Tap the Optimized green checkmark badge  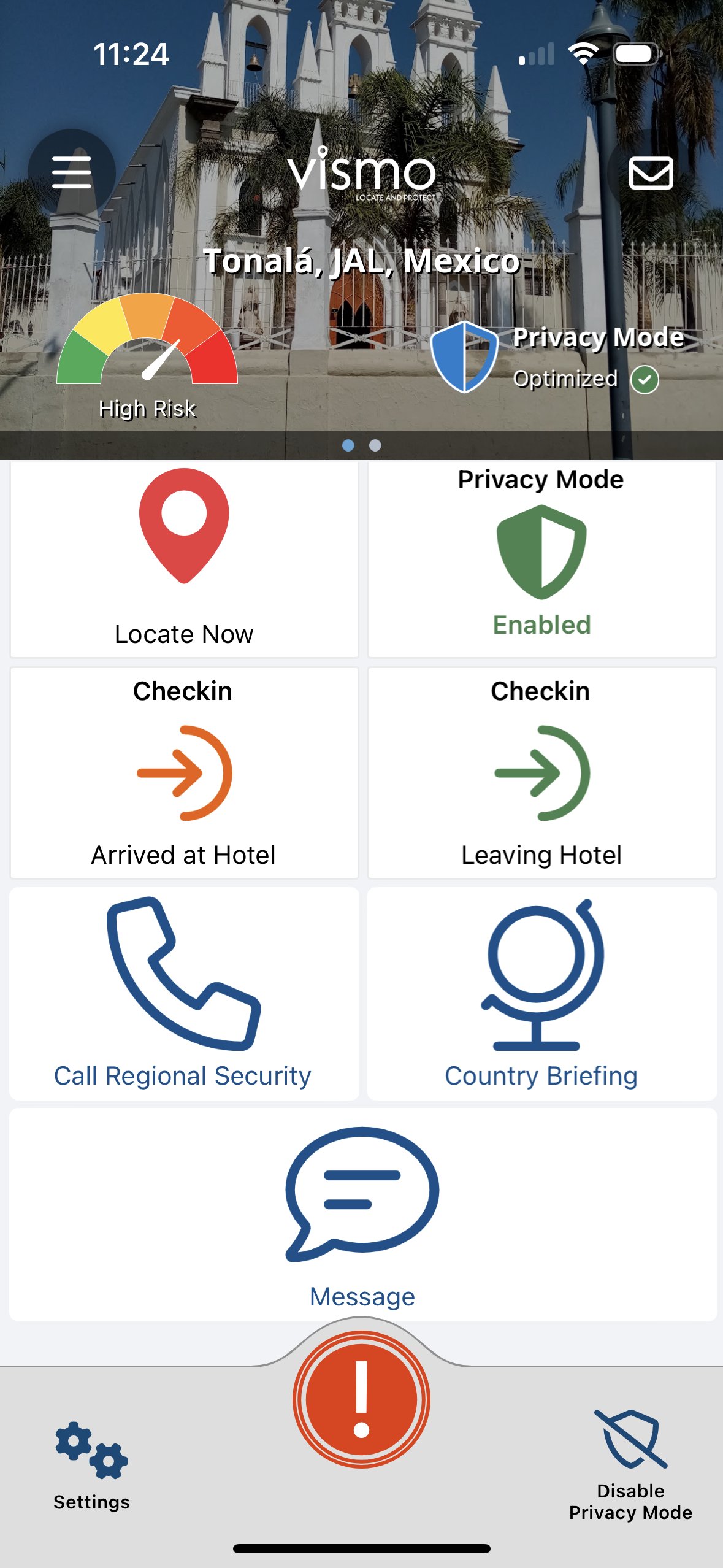(645, 380)
